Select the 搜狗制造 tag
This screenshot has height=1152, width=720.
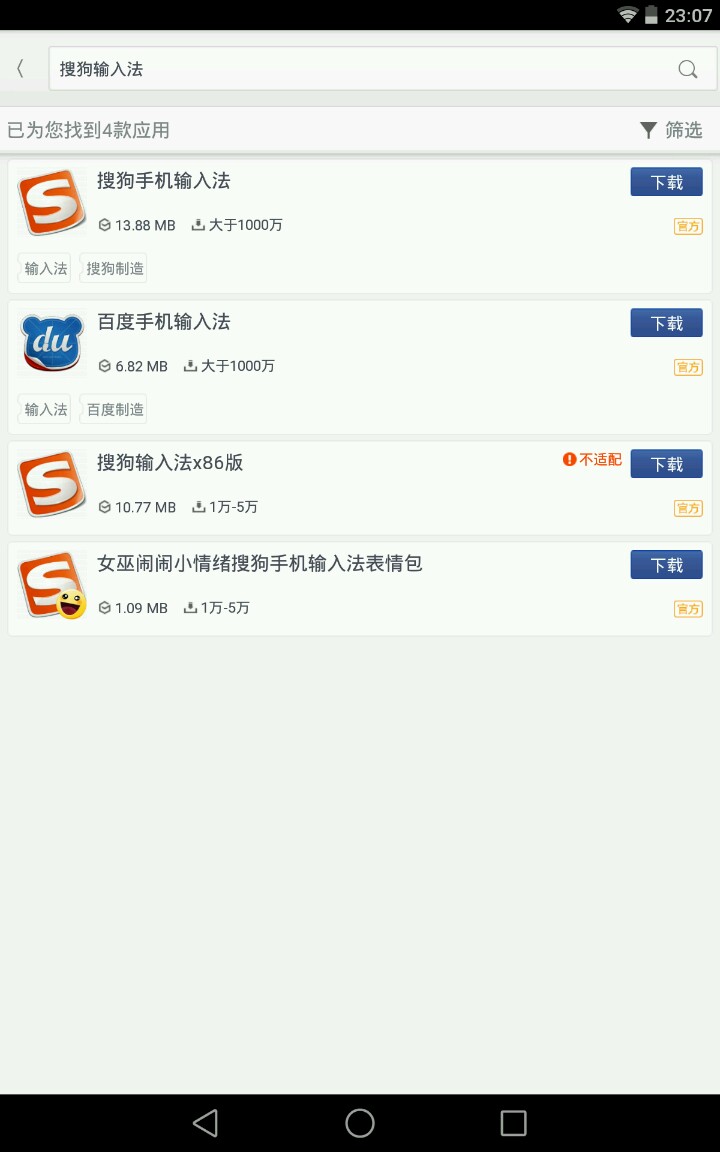[115, 268]
